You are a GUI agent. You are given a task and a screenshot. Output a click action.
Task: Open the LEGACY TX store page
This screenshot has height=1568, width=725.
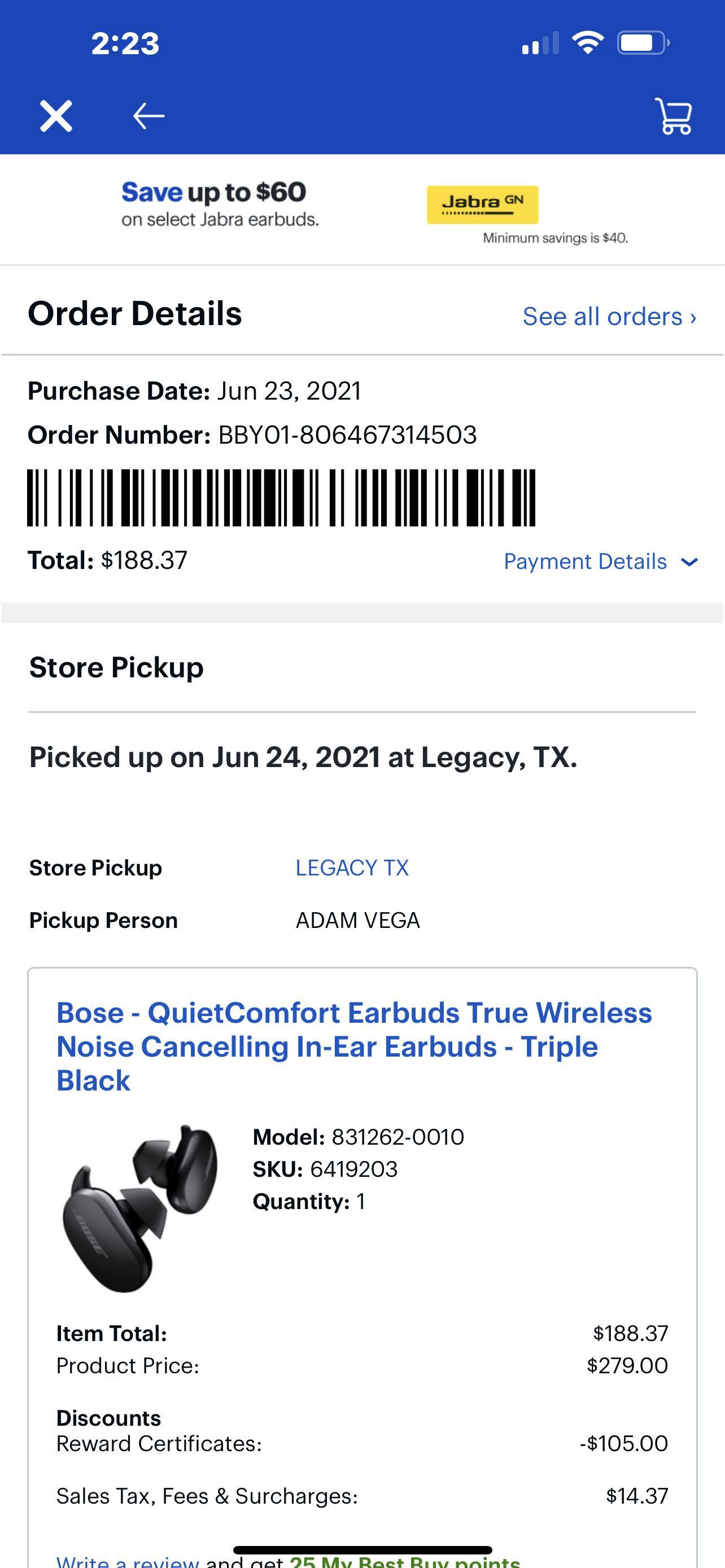352,868
